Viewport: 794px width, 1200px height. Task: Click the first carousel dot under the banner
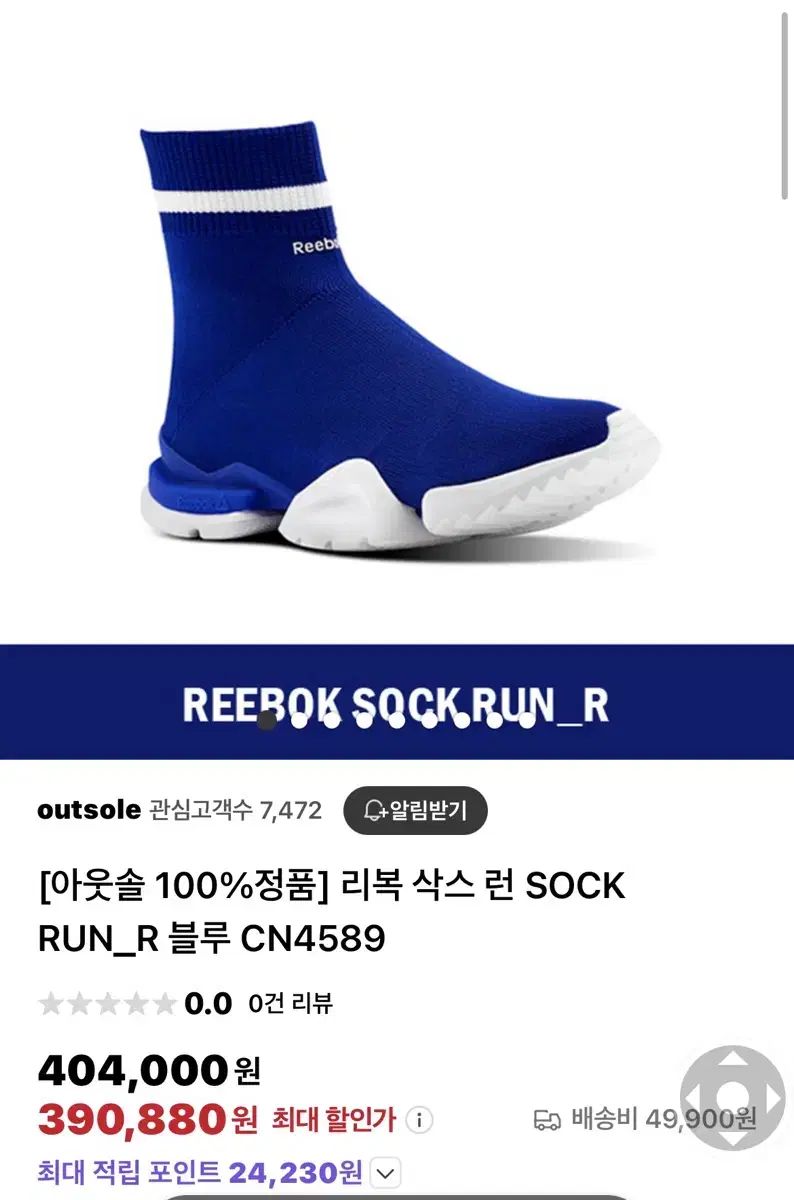pos(267,721)
